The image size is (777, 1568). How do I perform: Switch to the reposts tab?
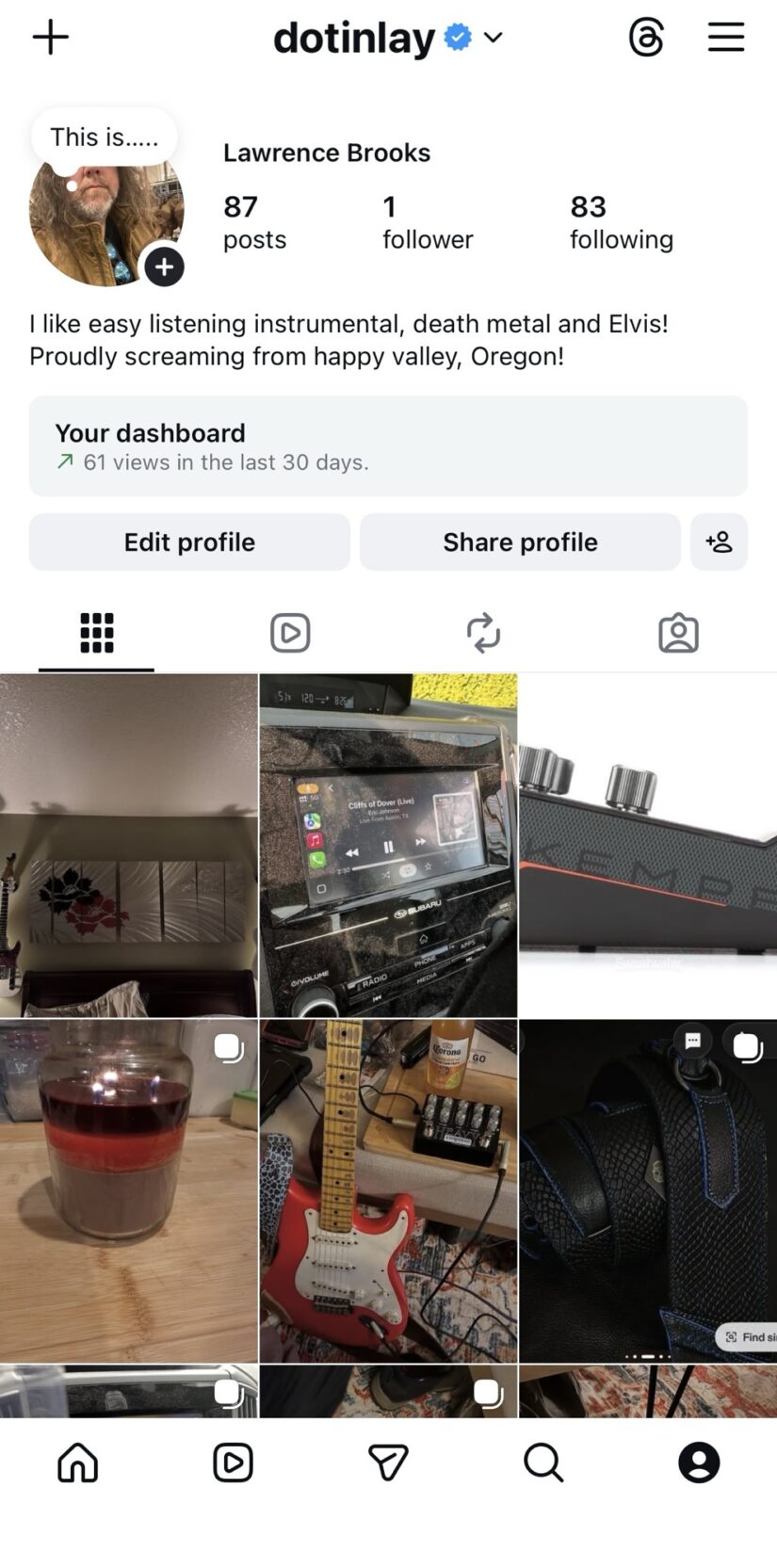tap(484, 633)
